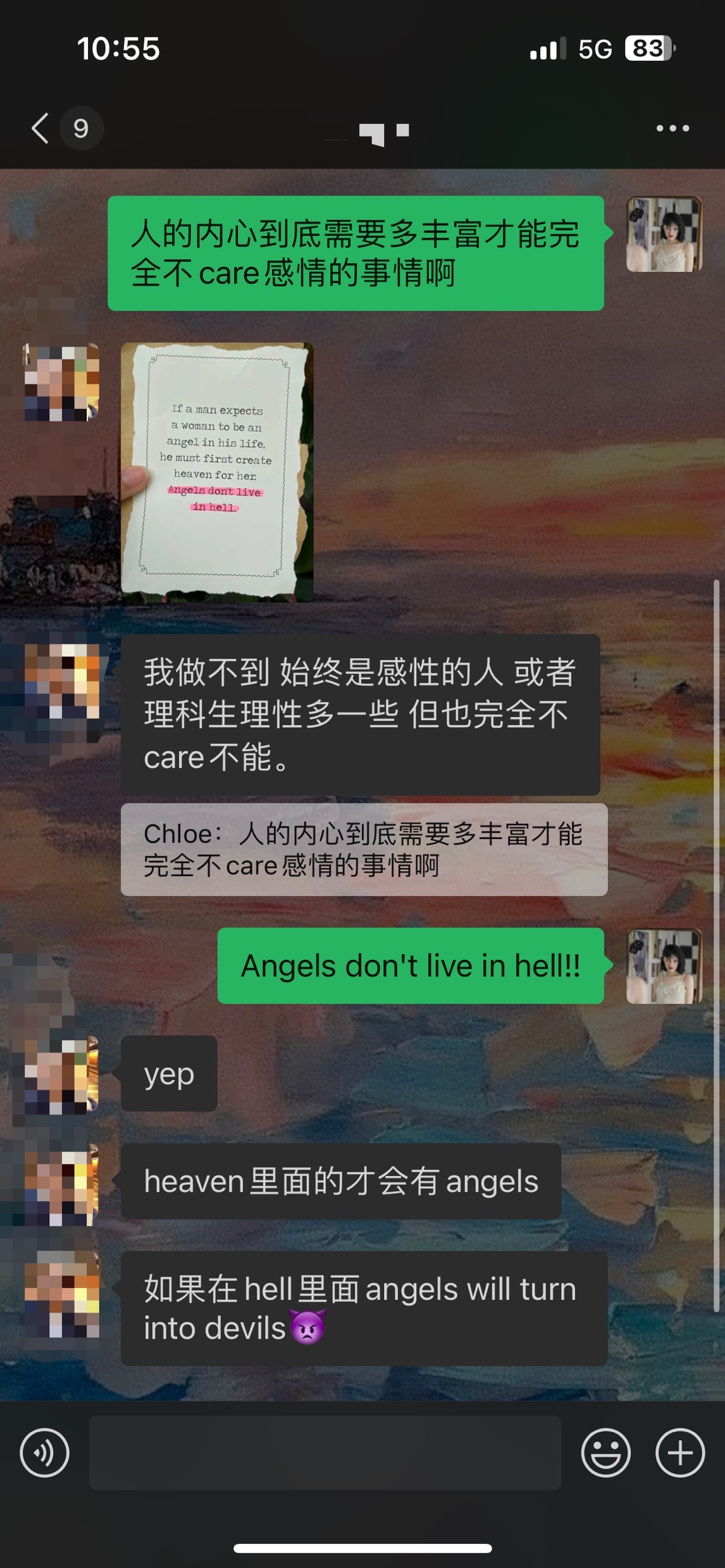The height and width of the screenshot is (1568, 725).
Task: Open the sender's avatar beside 'yep'
Action: 61,1074
